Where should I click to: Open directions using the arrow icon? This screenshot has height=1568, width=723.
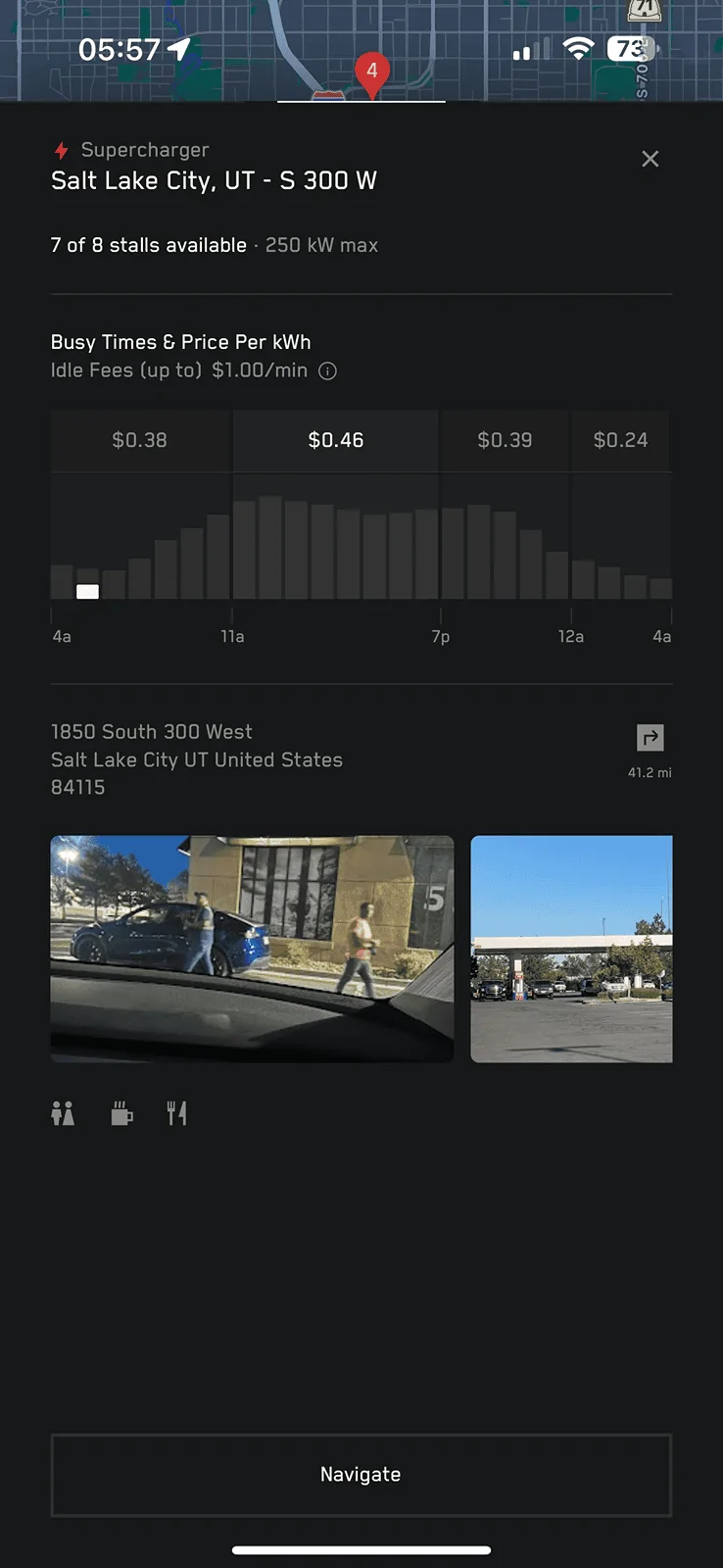click(651, 737)
